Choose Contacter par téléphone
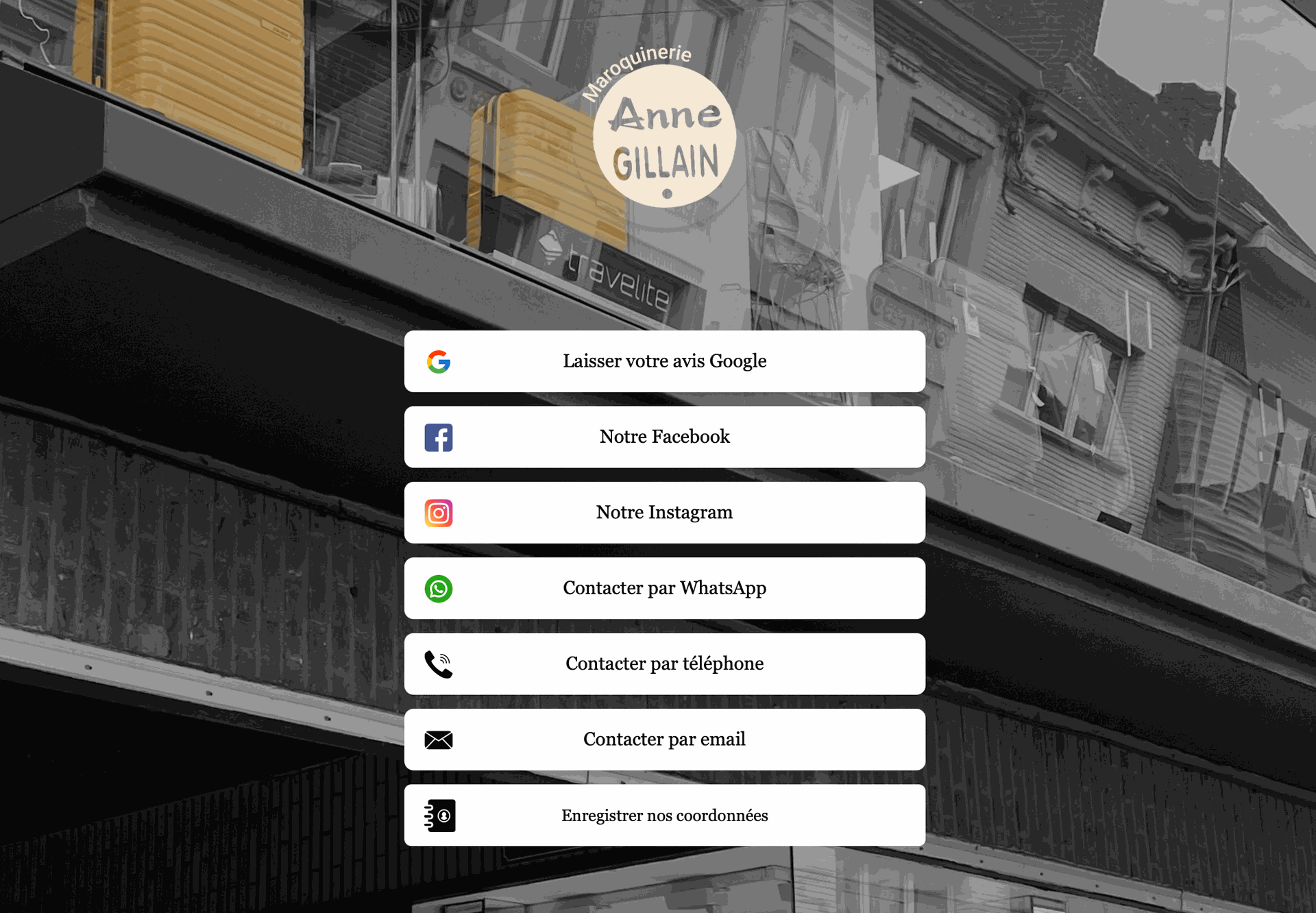1316x913 pixels. click(664, 664)
